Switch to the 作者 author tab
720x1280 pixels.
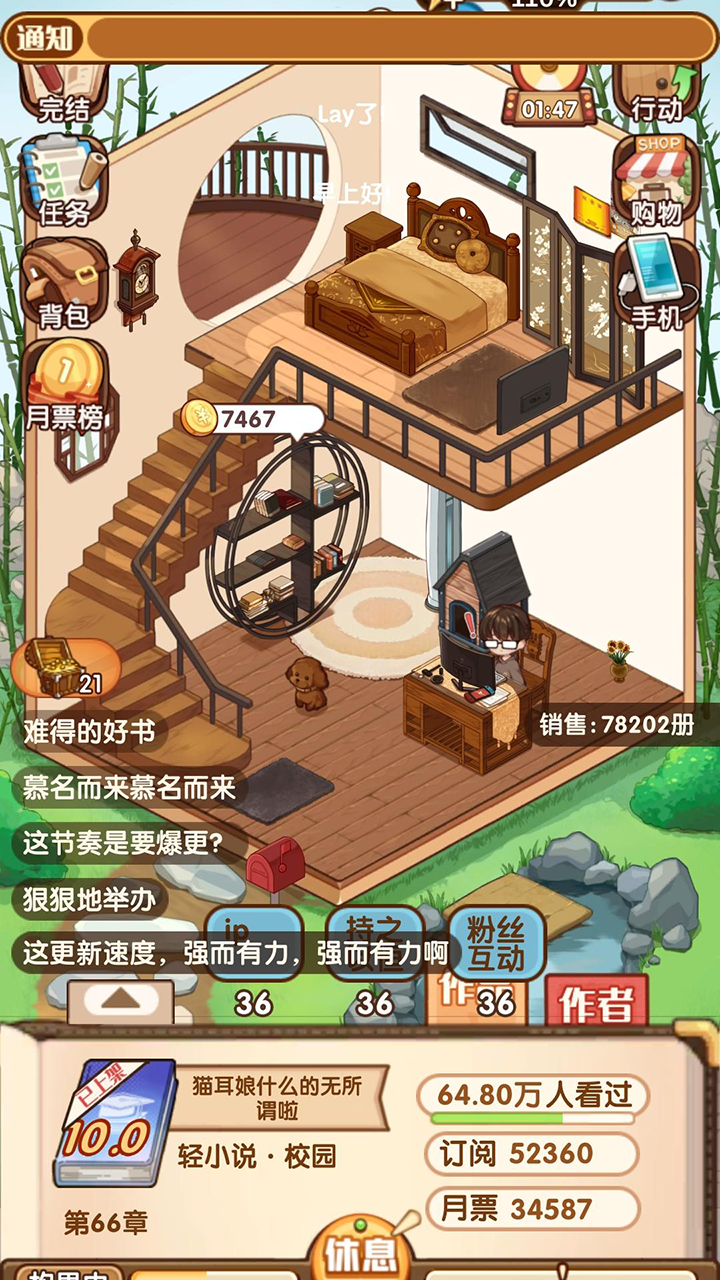[596, 1001]
